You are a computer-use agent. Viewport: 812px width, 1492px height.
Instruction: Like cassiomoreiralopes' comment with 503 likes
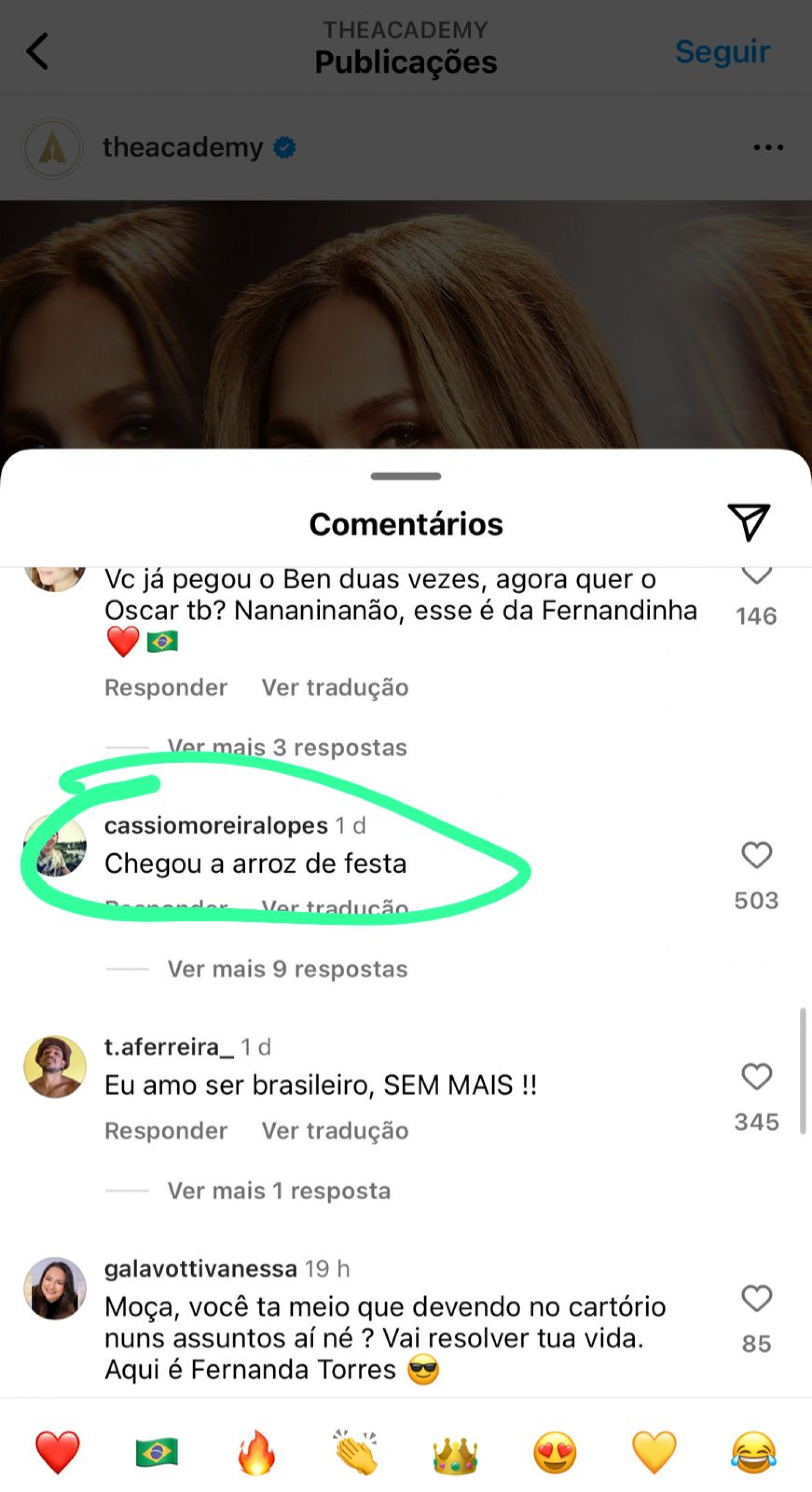pos(756,855)
